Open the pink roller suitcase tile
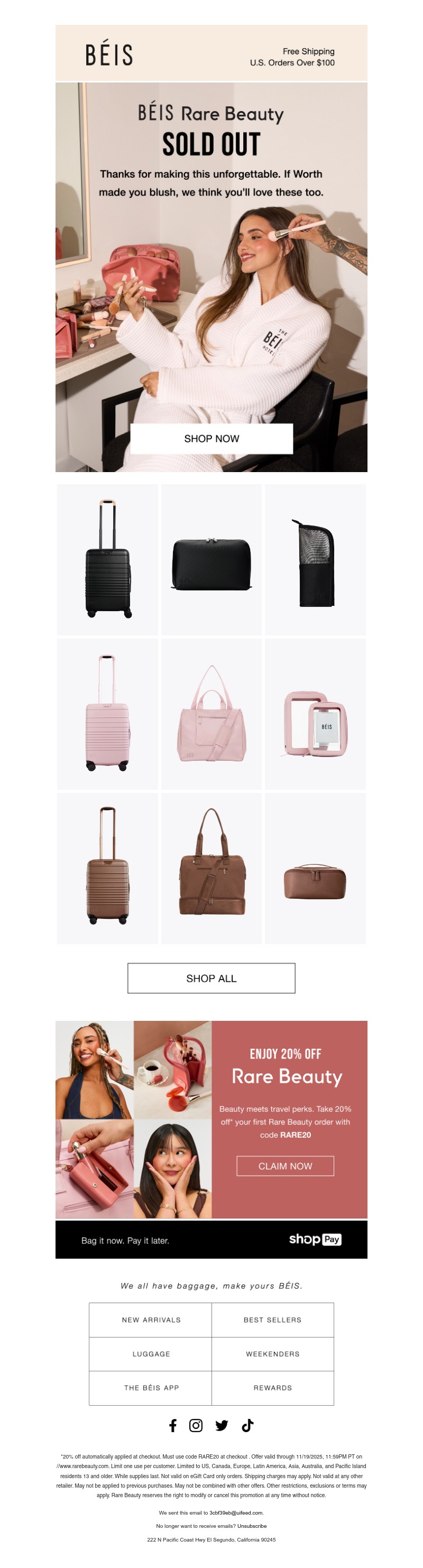Viewport: 423px width, 1568px height. pyautogui.click(x=108, y=713)
